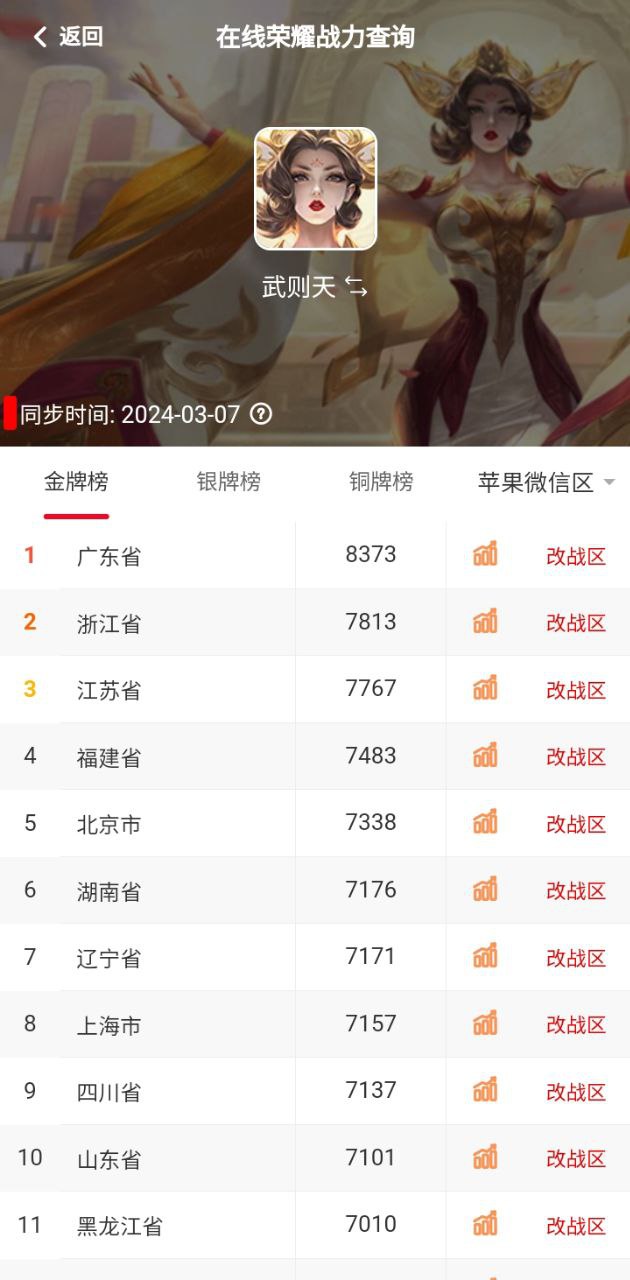Open the chart icon for 浙江省
630x1280 pixels.
coord(485,621)
